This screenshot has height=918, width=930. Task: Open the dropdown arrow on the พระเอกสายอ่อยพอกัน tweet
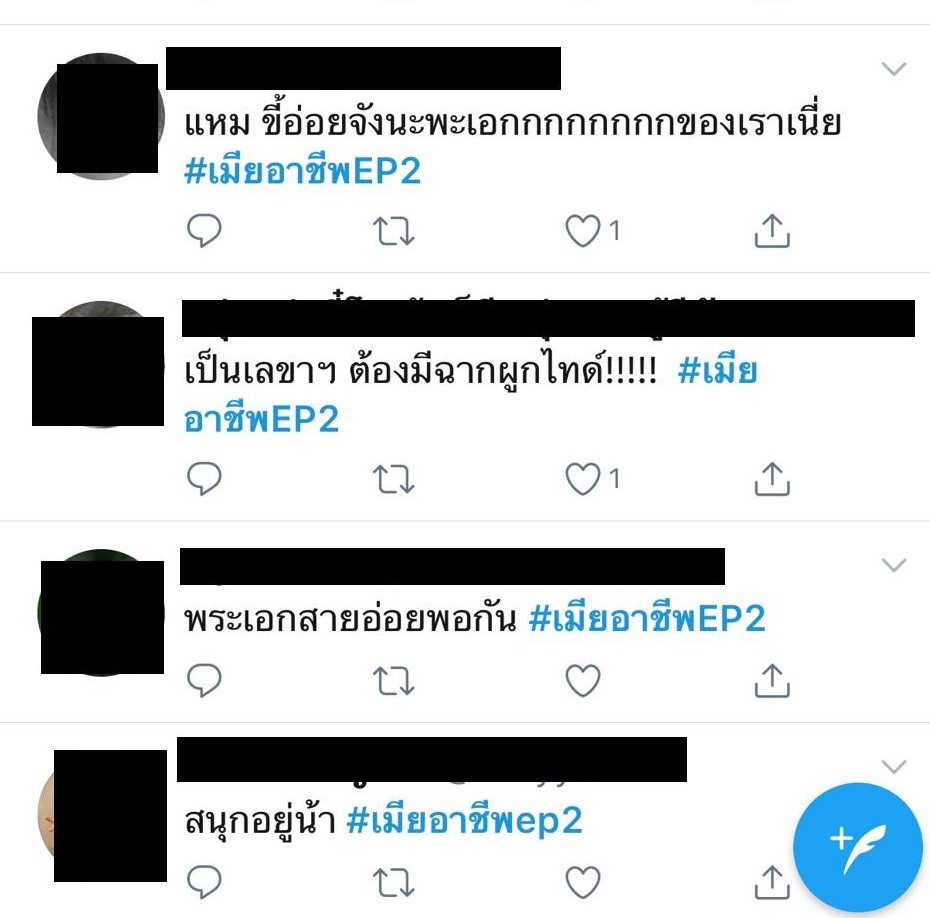(x=893, y=565)
